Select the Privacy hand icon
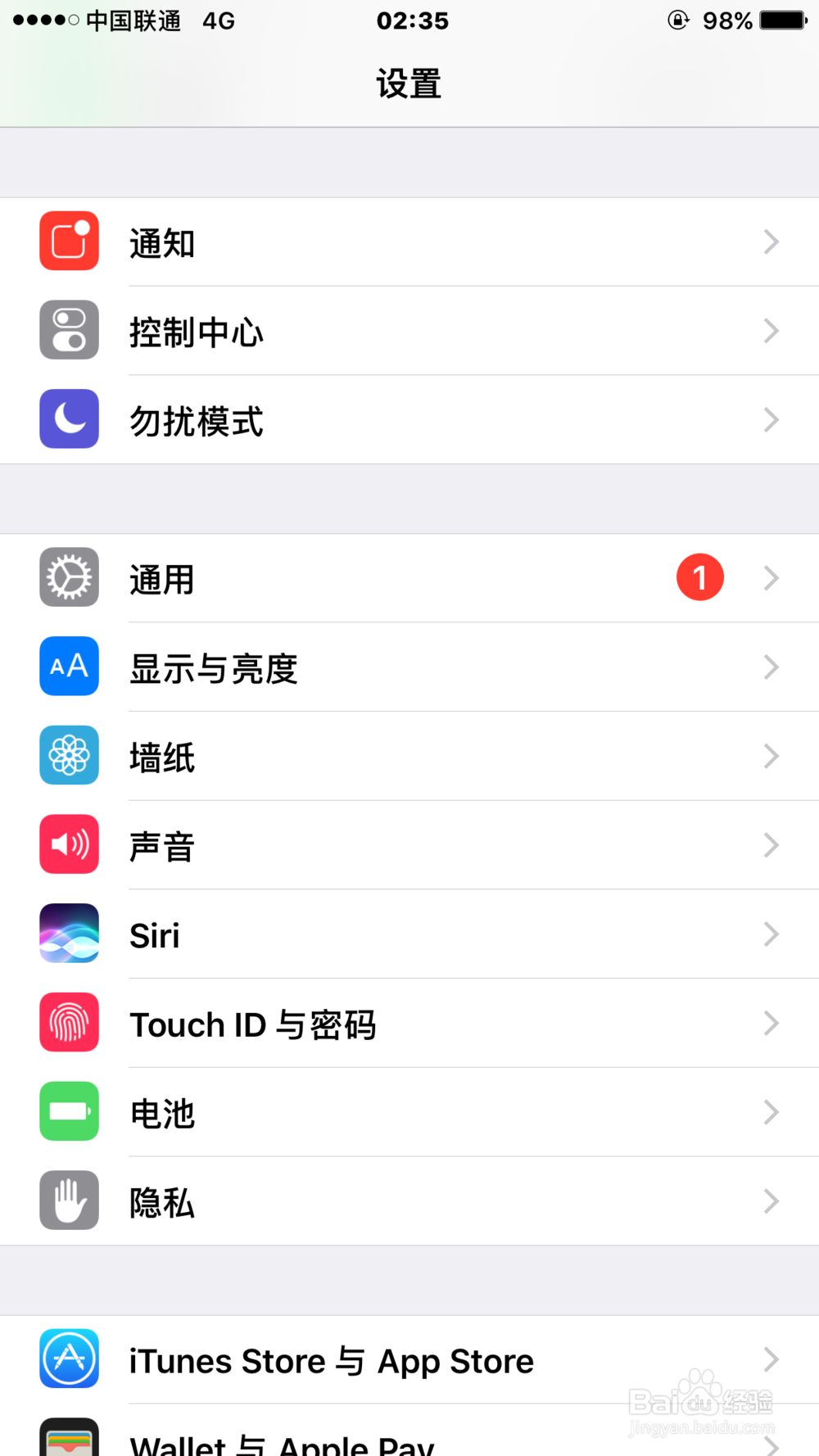The image size is (819, 1456). (69, 1201)
